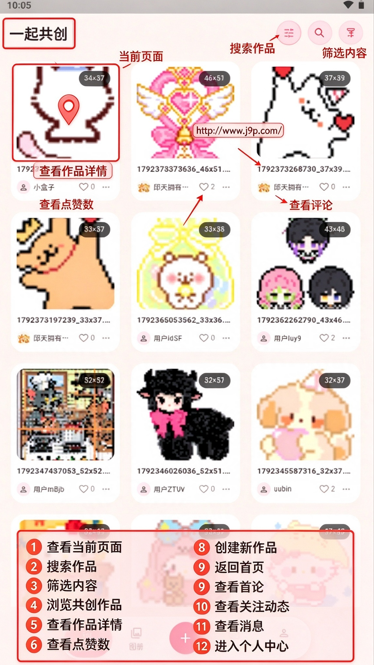
Task: Open the black sheep girl artwork by 用户ZTUv
Action: point(185,414)
